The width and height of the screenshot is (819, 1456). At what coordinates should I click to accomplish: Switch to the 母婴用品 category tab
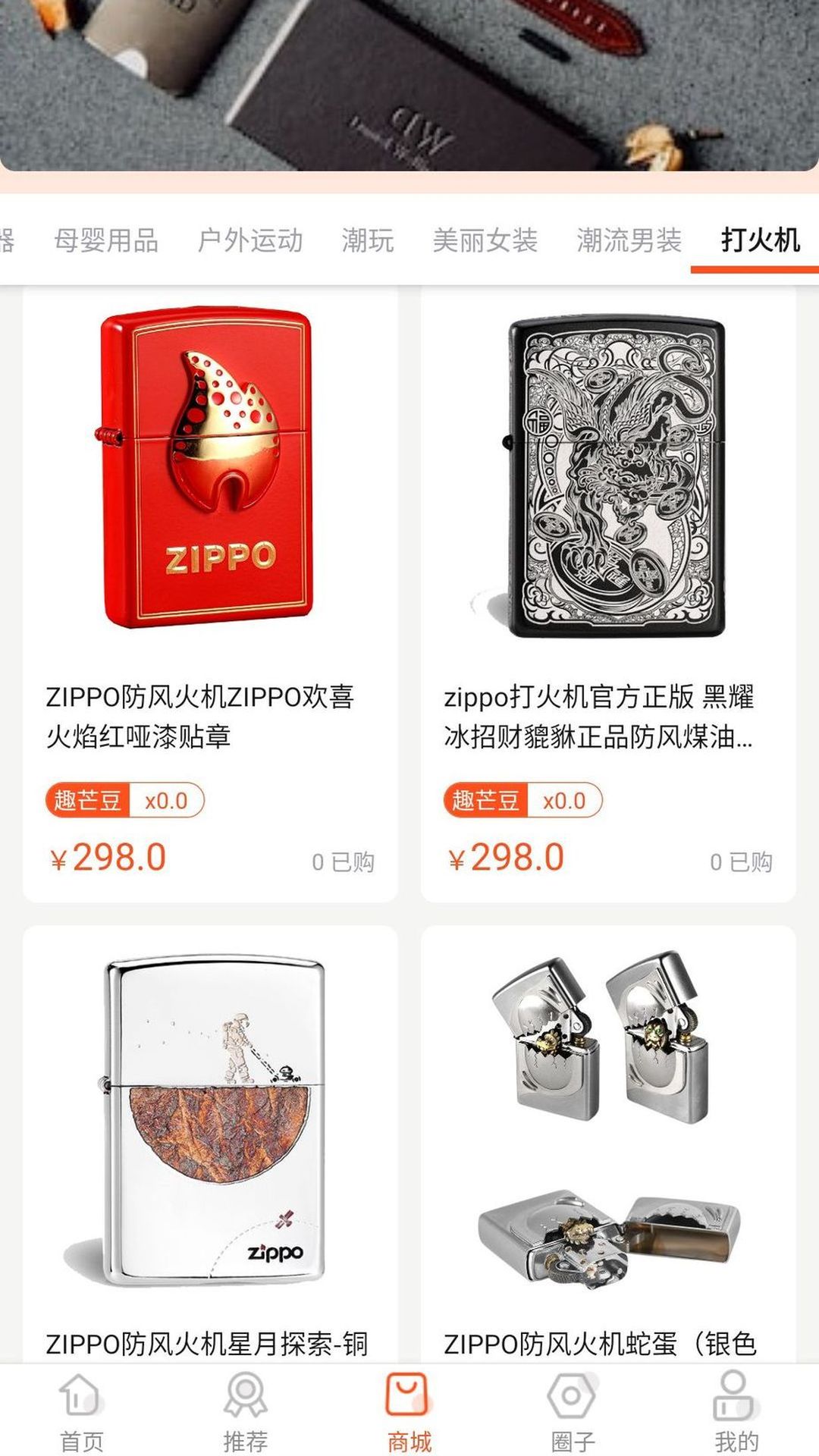[106, 240]
